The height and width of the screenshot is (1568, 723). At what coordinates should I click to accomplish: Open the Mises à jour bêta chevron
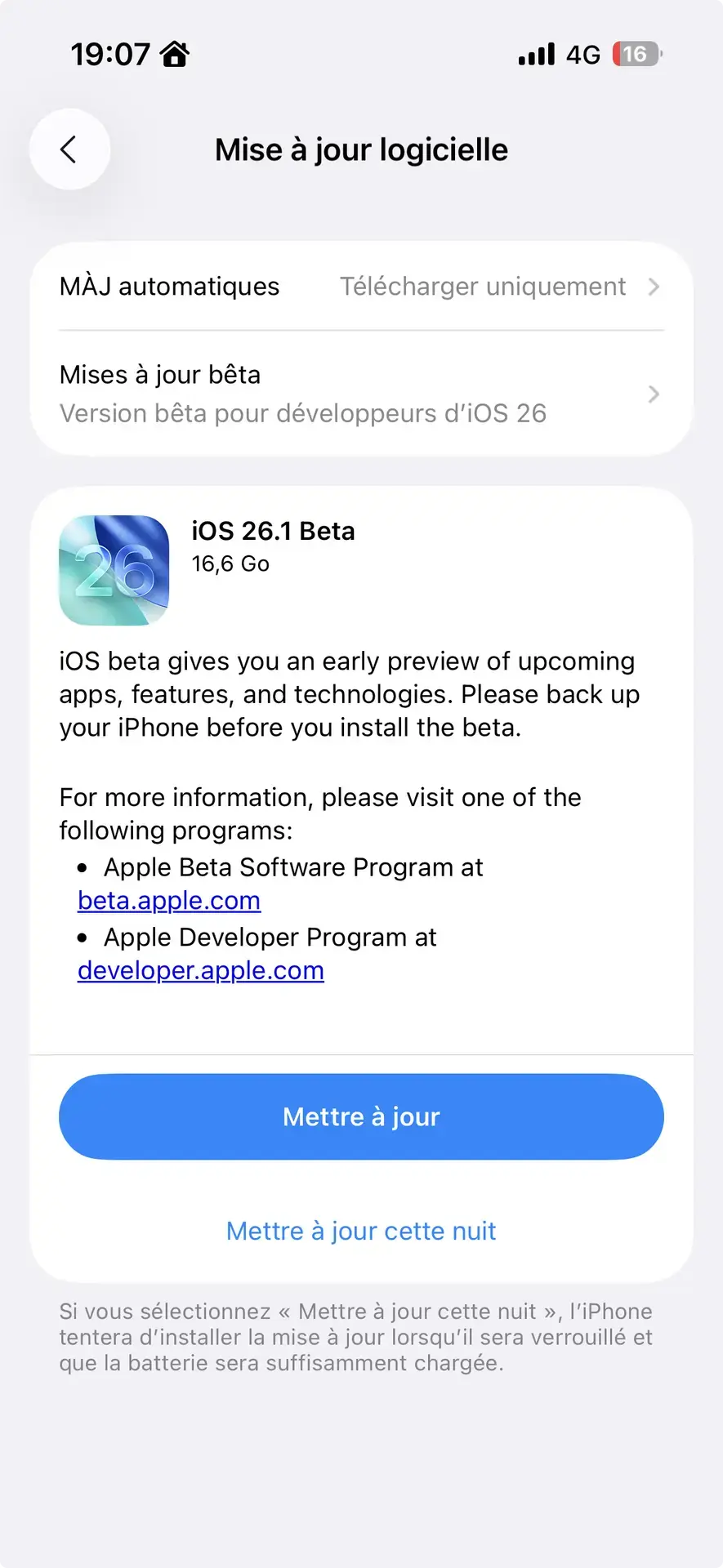(654, 394)
